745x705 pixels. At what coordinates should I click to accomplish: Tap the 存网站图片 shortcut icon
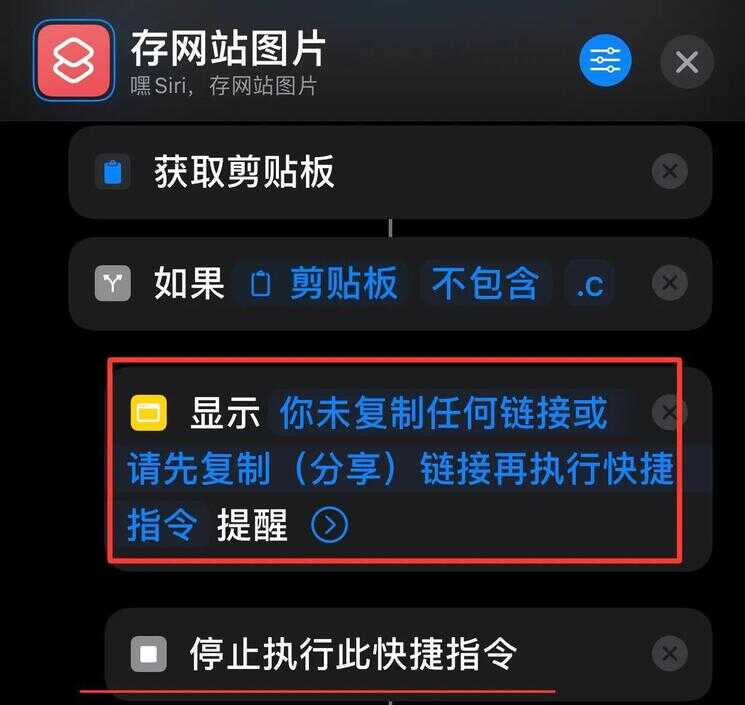pyautogui.click(x=73, y=61)
